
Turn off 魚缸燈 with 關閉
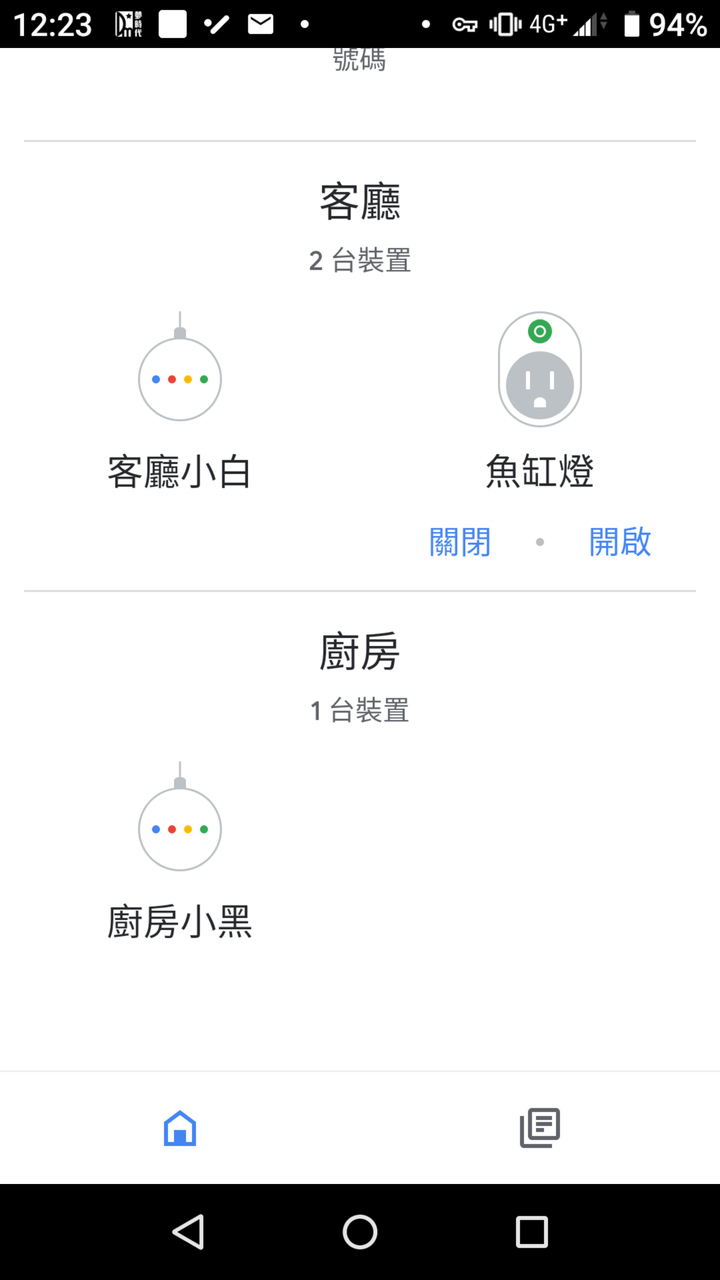tap(460, 542)
